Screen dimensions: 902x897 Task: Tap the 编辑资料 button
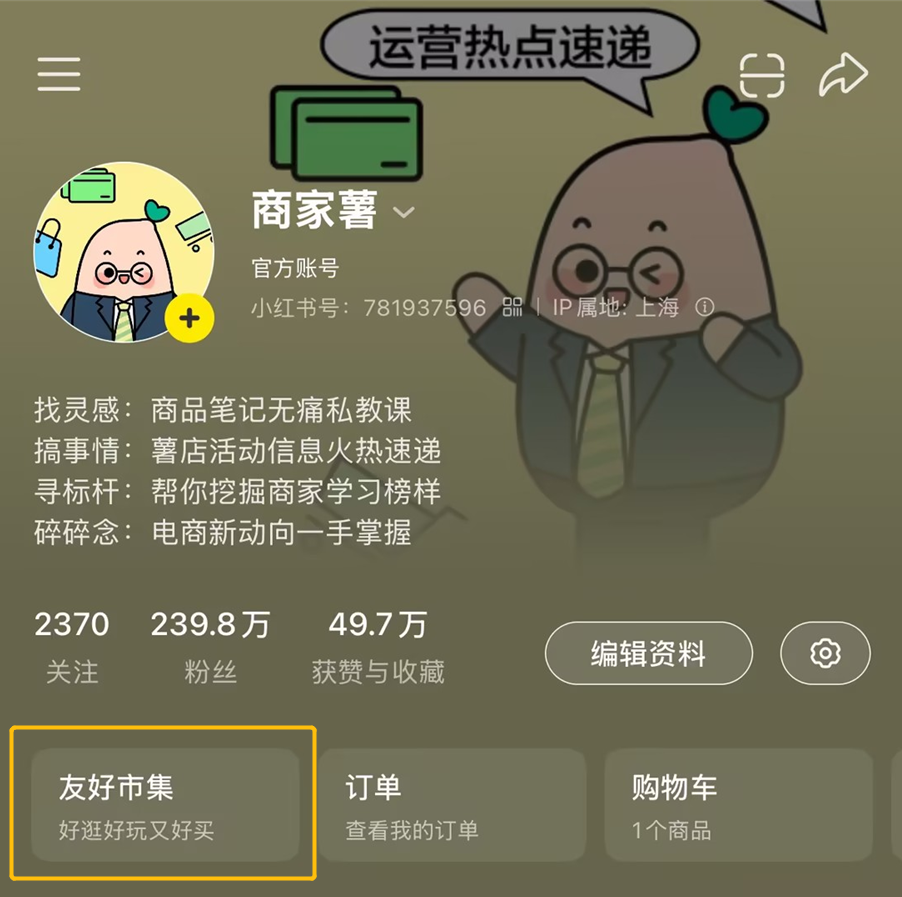(648, 654)
